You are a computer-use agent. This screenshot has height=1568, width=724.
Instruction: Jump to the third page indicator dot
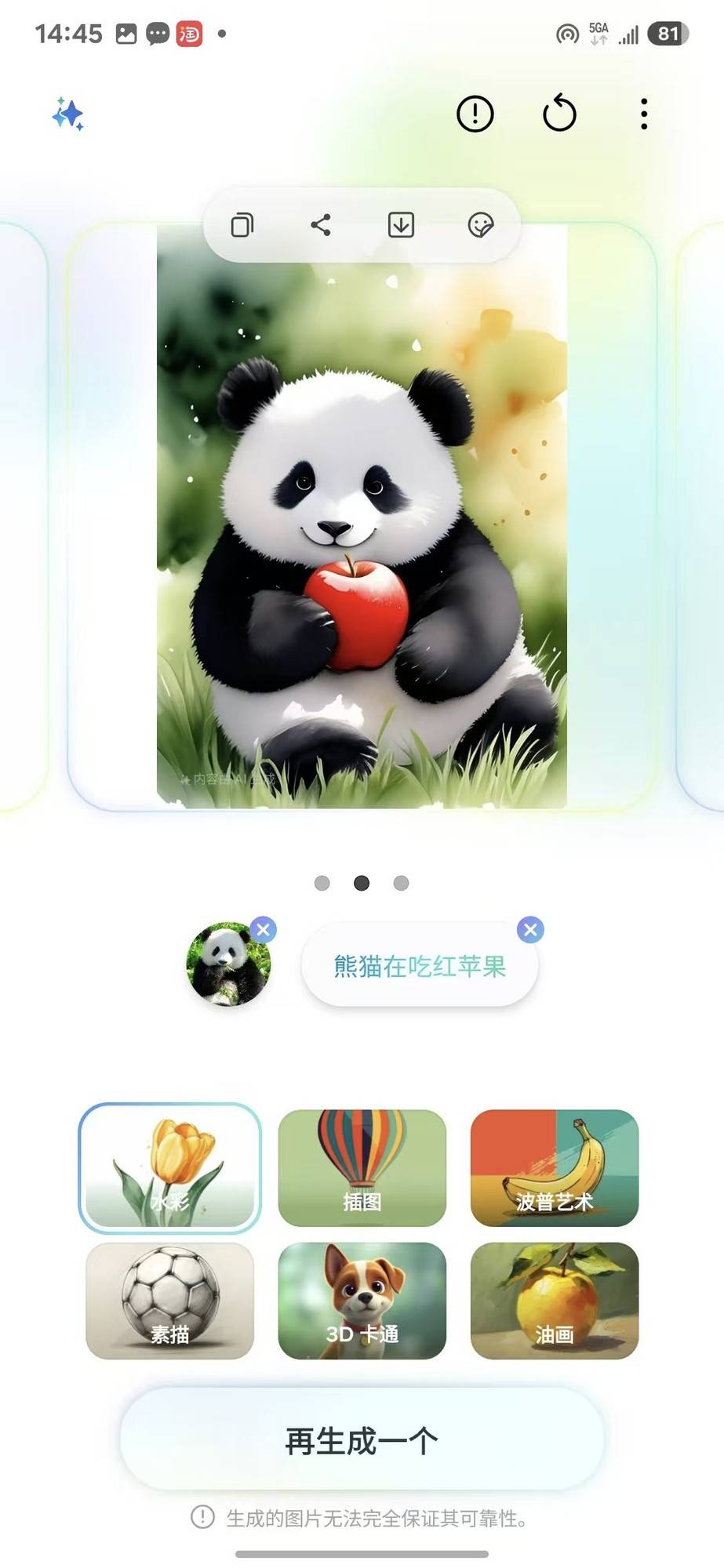click(401, 884)
